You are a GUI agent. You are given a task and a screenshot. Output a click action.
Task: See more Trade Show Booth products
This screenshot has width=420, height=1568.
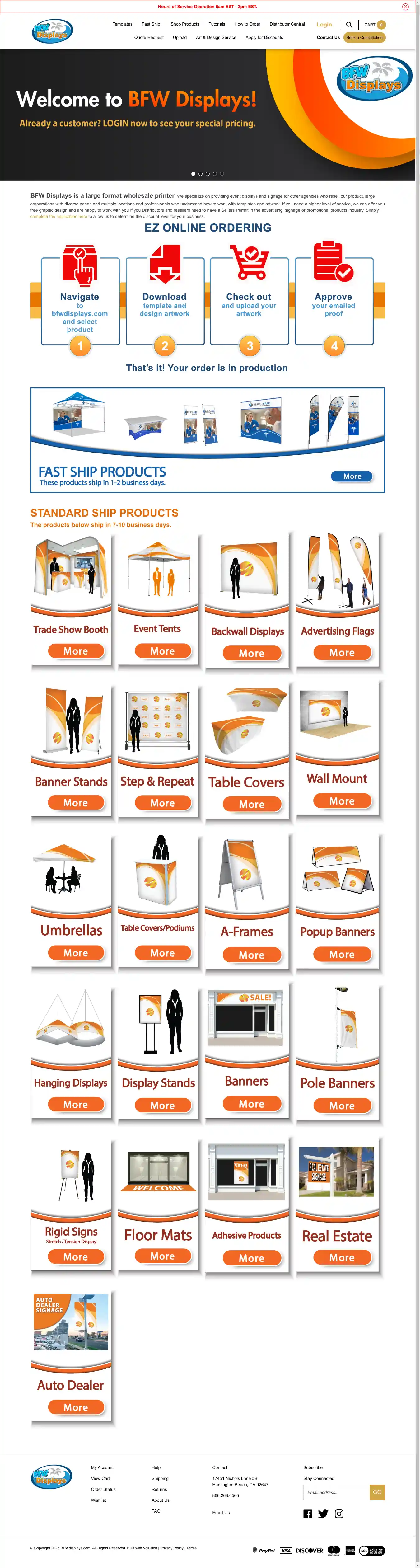point(76,651)
